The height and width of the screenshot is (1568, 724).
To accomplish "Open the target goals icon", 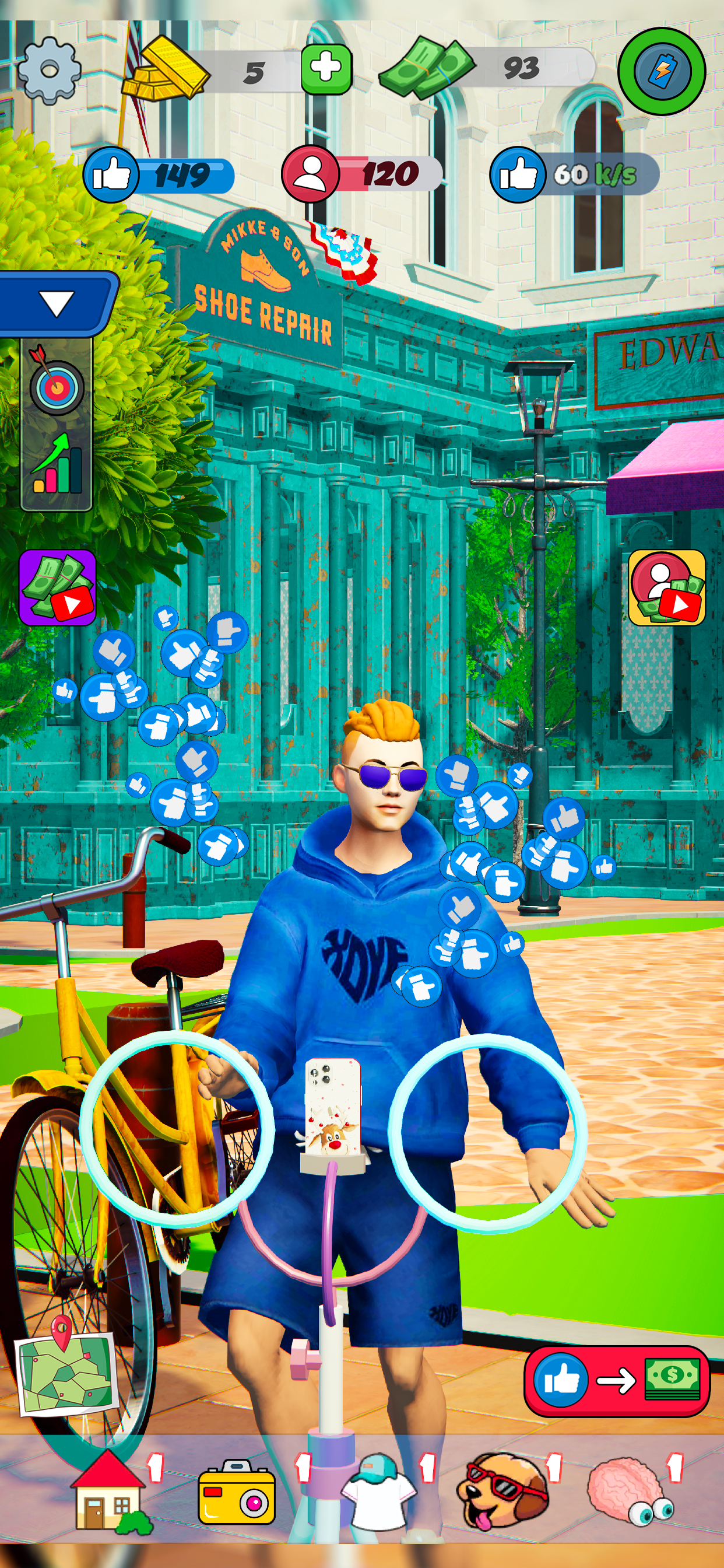I will [x=56, y=381].
